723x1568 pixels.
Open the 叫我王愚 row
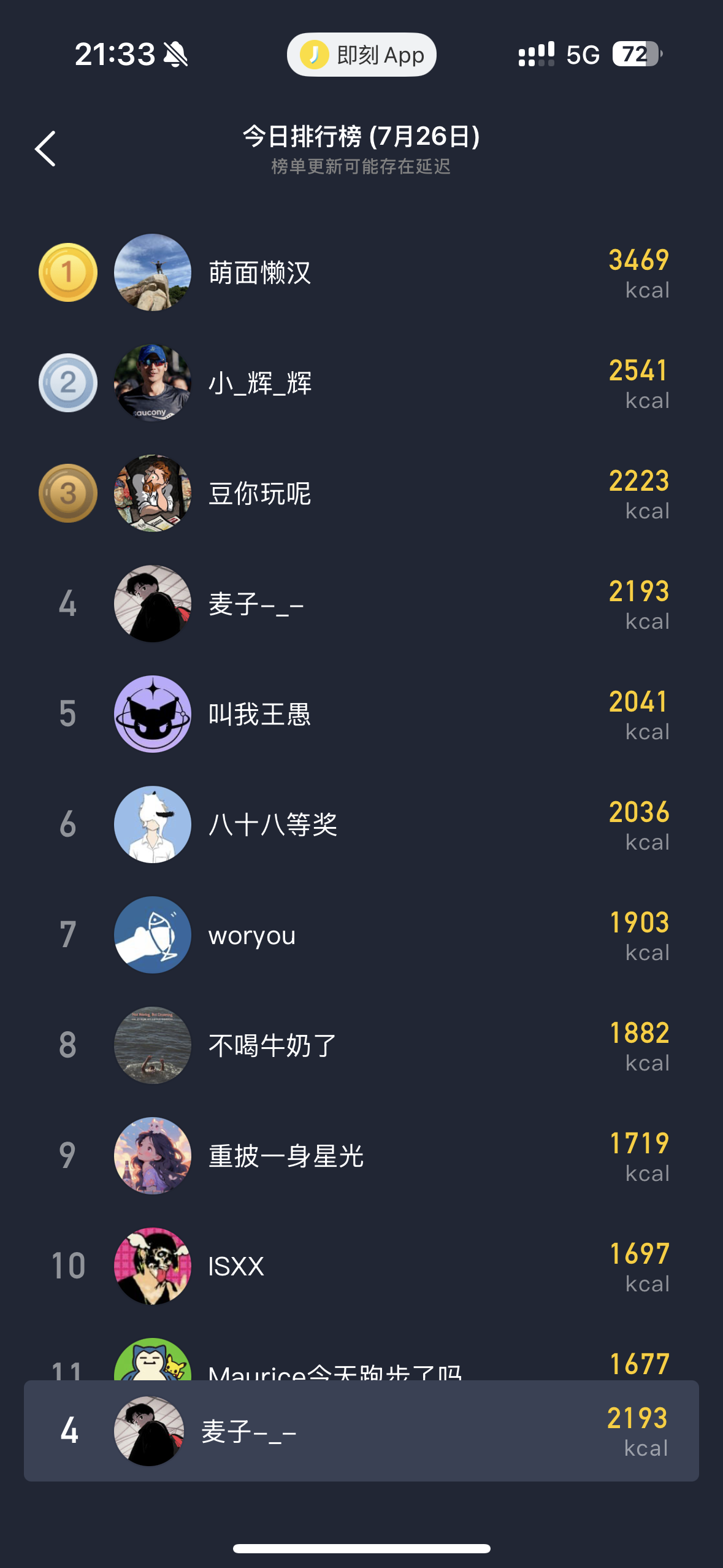(361, 714)
